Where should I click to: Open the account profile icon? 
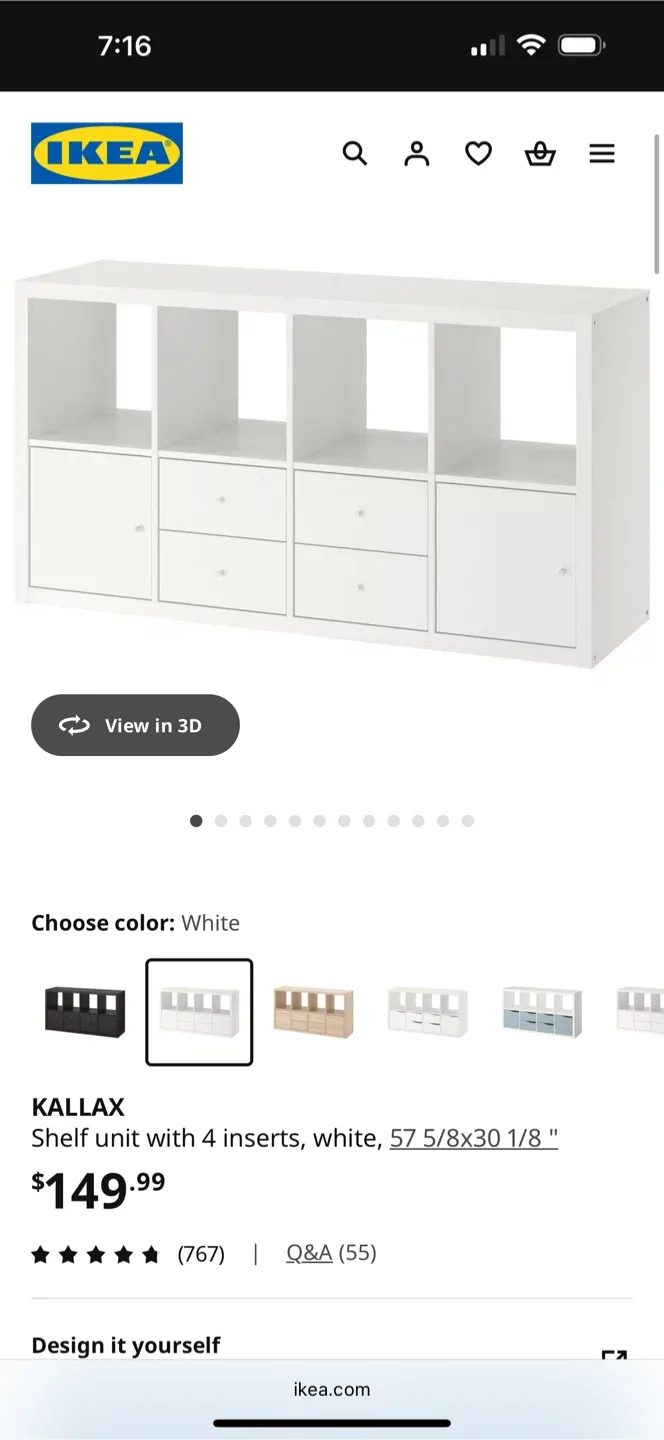click(x=416, y=153)
